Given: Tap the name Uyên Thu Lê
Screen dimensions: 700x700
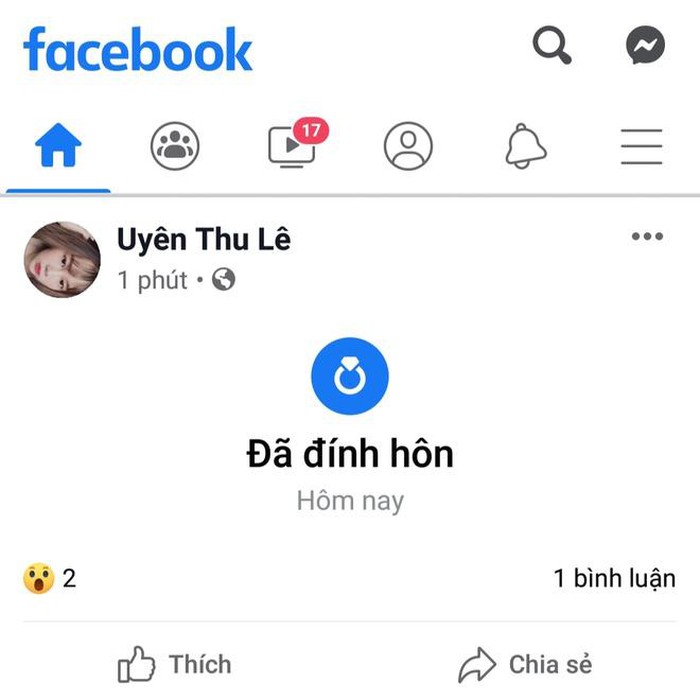Looking at the screenshot, I should [204, 240].
